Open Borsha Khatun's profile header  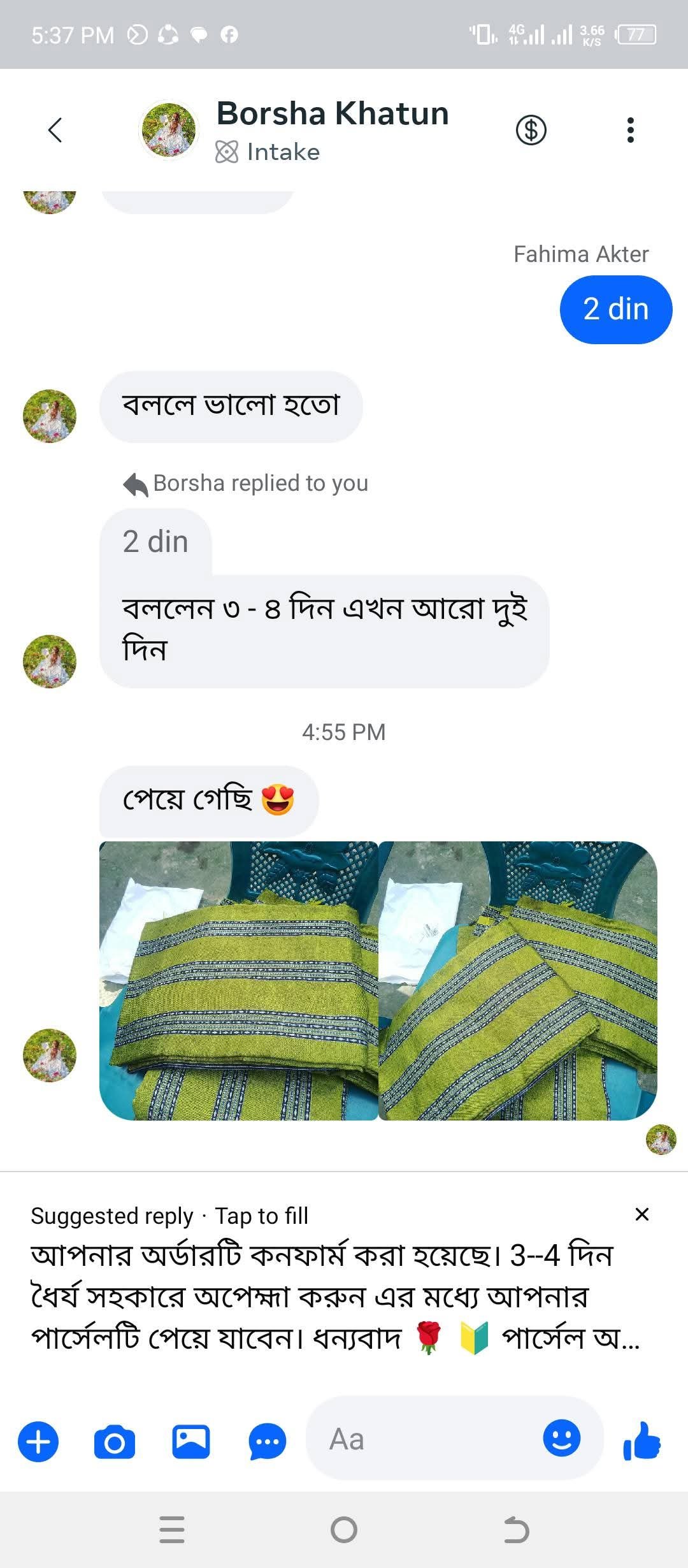[x=331, y=130]
